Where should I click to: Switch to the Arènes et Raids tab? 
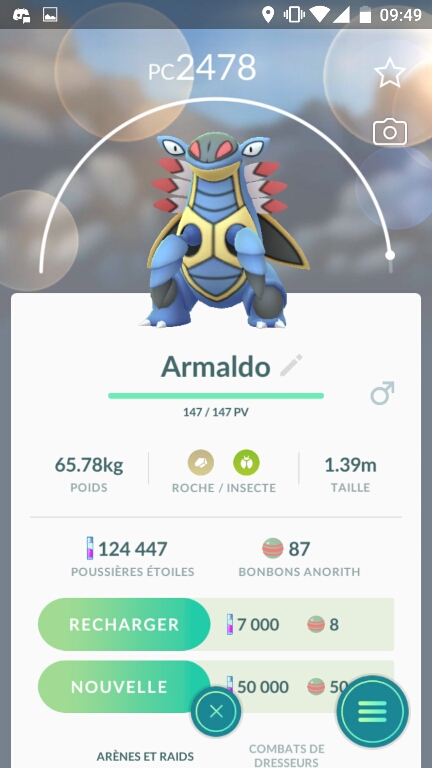tap(145, 756)
